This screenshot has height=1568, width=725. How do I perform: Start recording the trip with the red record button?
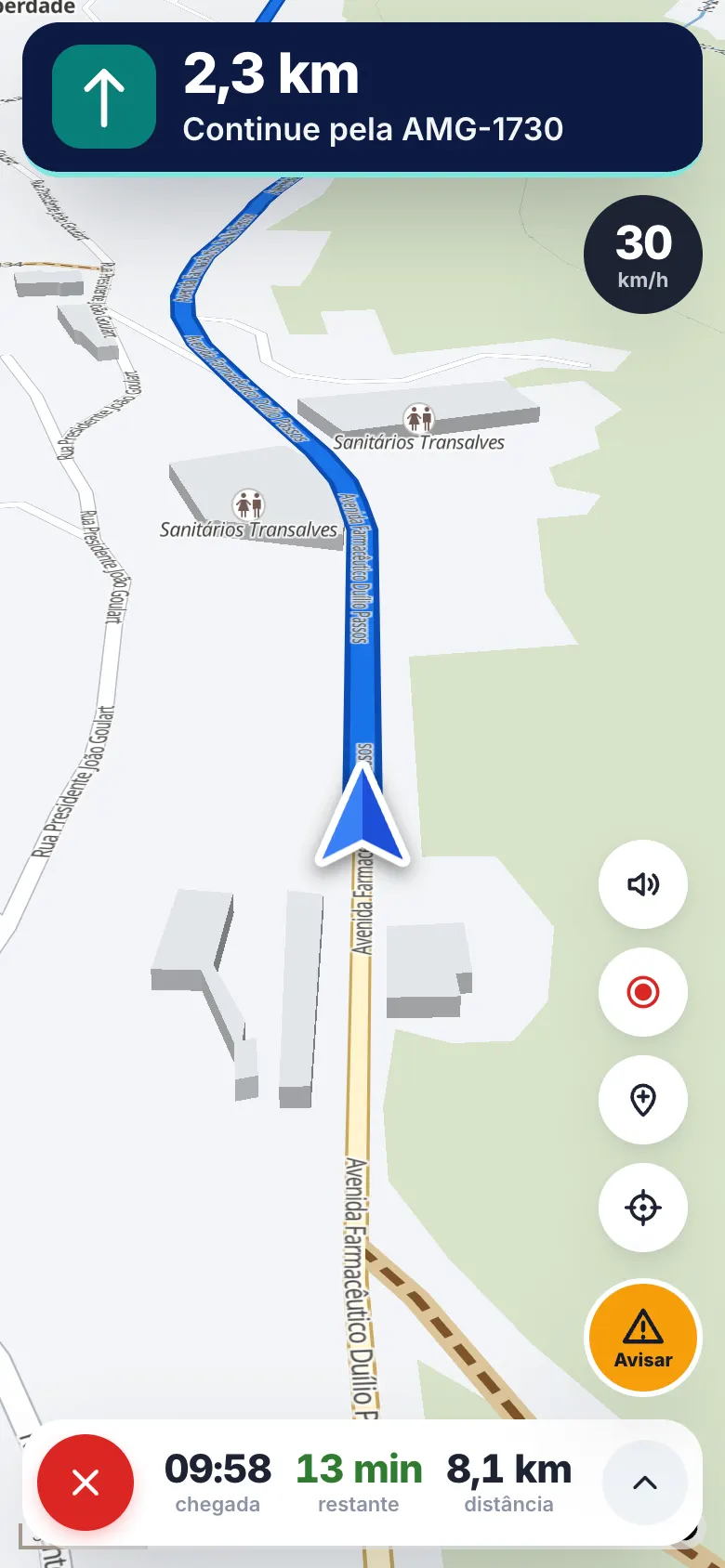(x=643, y=992)
